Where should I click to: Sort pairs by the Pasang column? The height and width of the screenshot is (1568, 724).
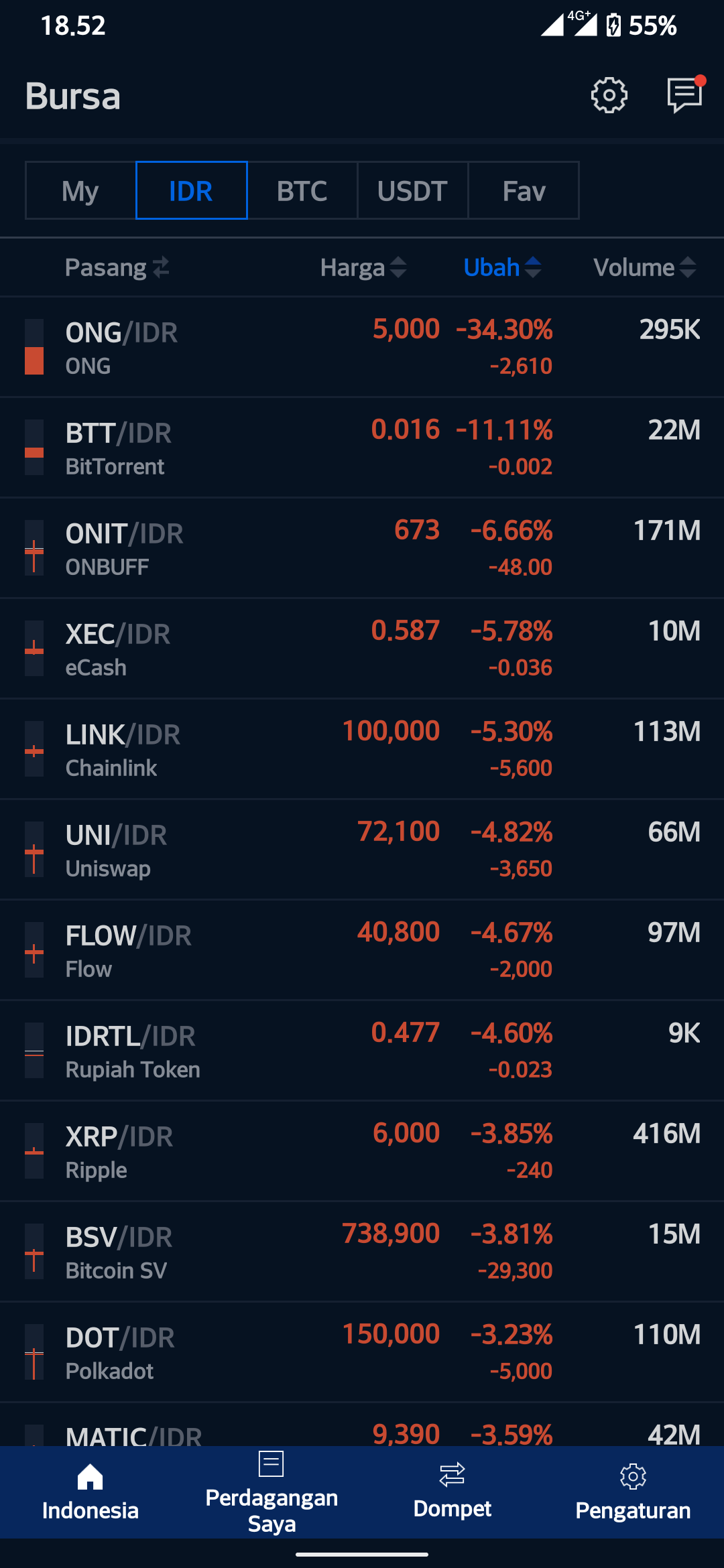point(117,267)
